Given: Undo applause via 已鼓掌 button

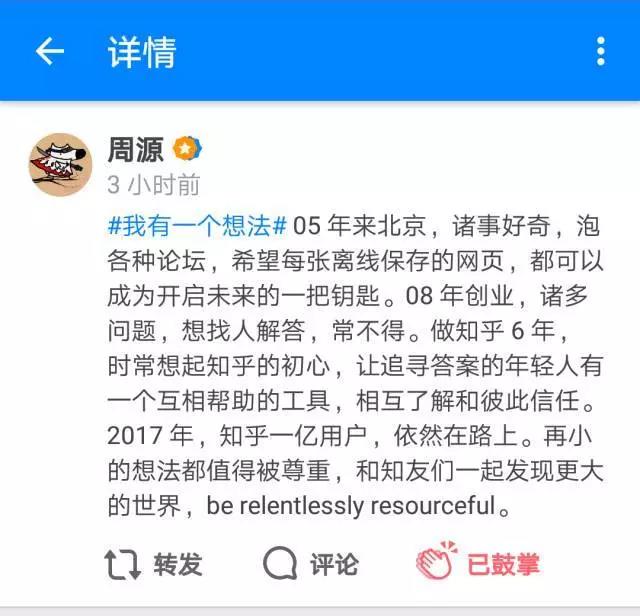Looking at the screenshot, I should tap(478, 563).
